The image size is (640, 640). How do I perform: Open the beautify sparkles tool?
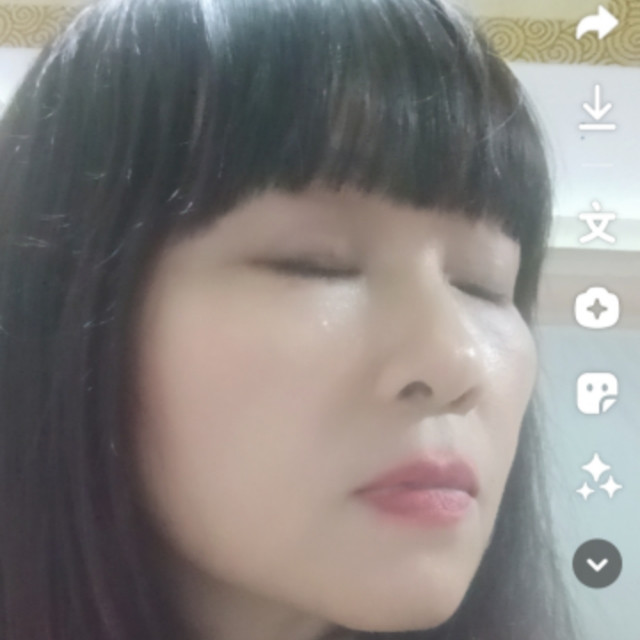[x=598, y=477]
